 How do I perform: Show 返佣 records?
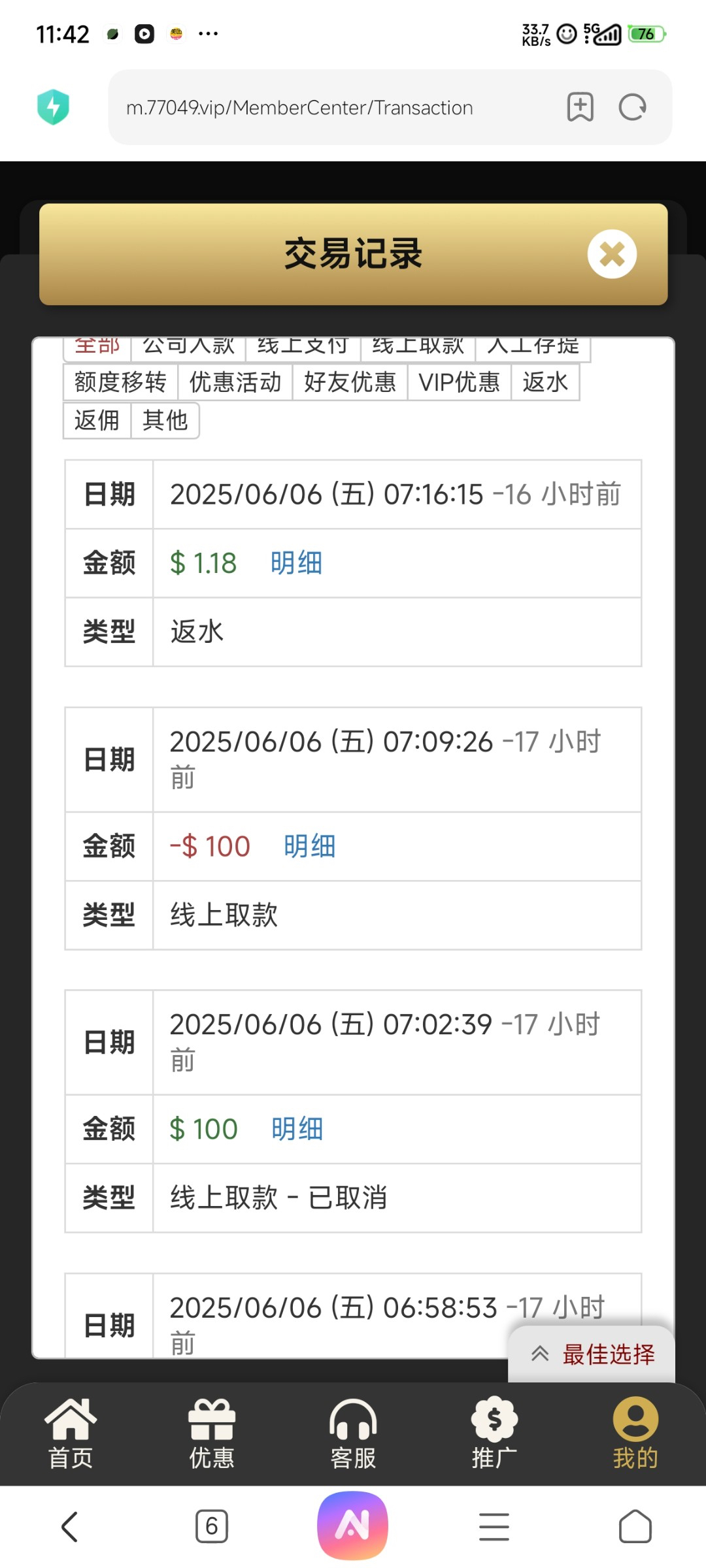[97, 420]
